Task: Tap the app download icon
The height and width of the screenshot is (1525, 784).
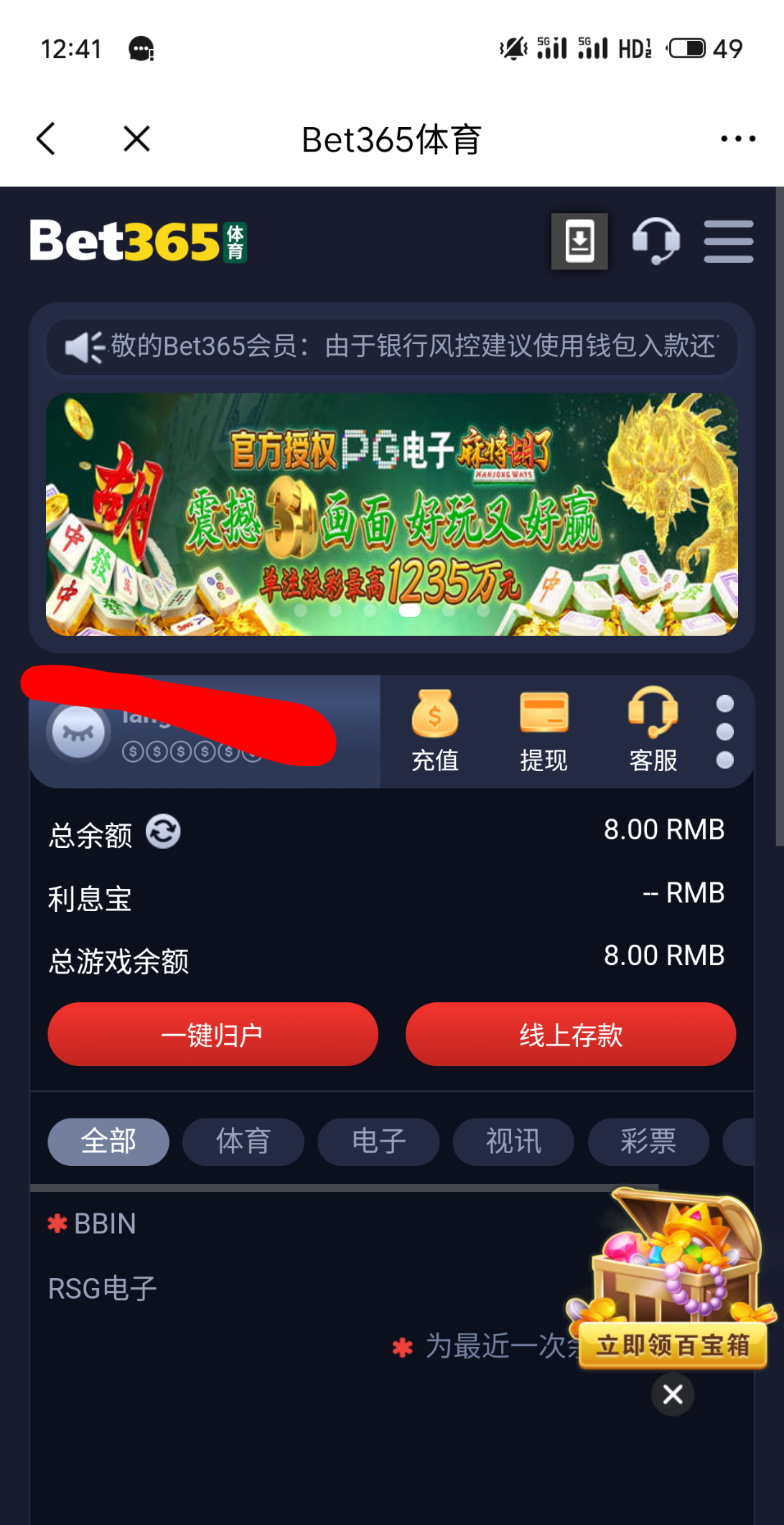Action: (x=579, y=241)
